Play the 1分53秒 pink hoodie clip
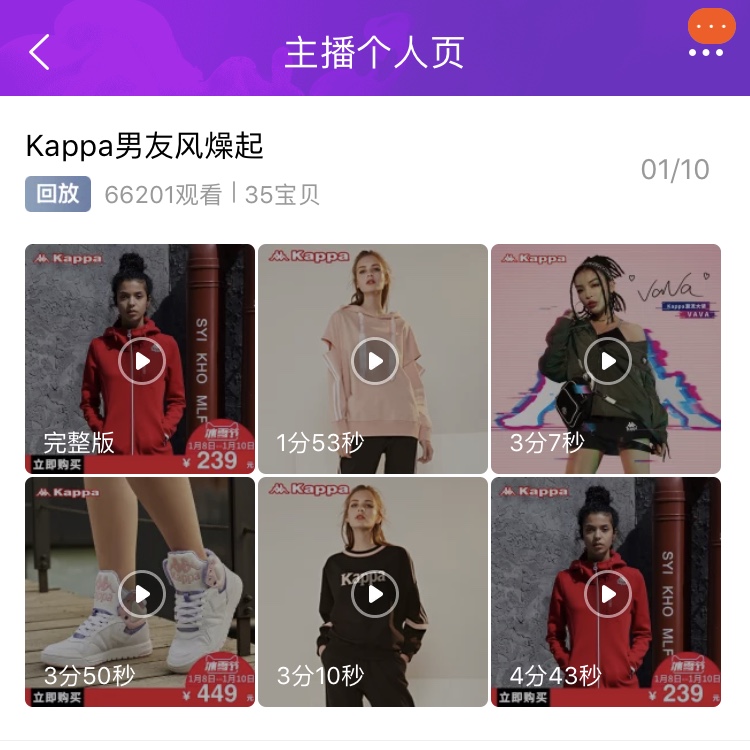This screenshot has width=750, height=750. [x=374, y=361]
